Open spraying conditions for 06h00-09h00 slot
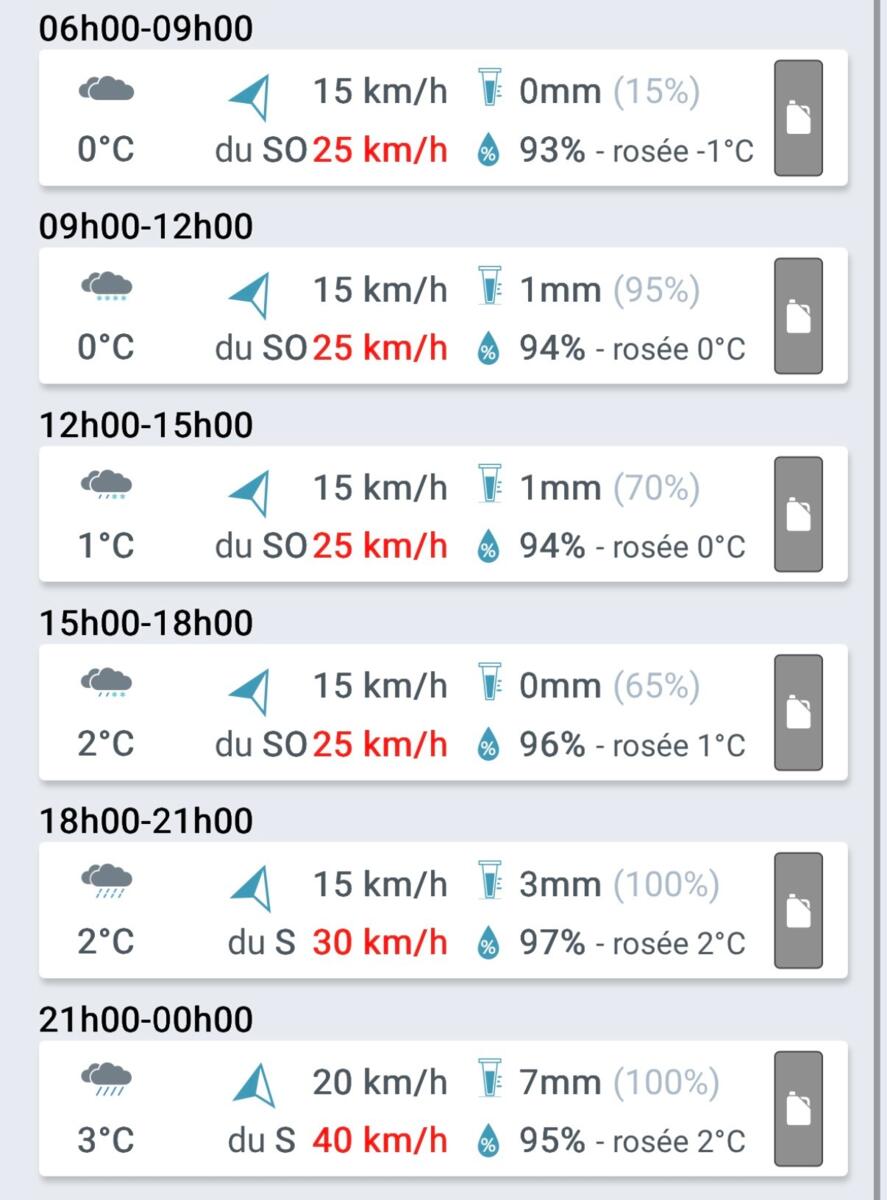 pyautogui.click(x=798, y=118)
